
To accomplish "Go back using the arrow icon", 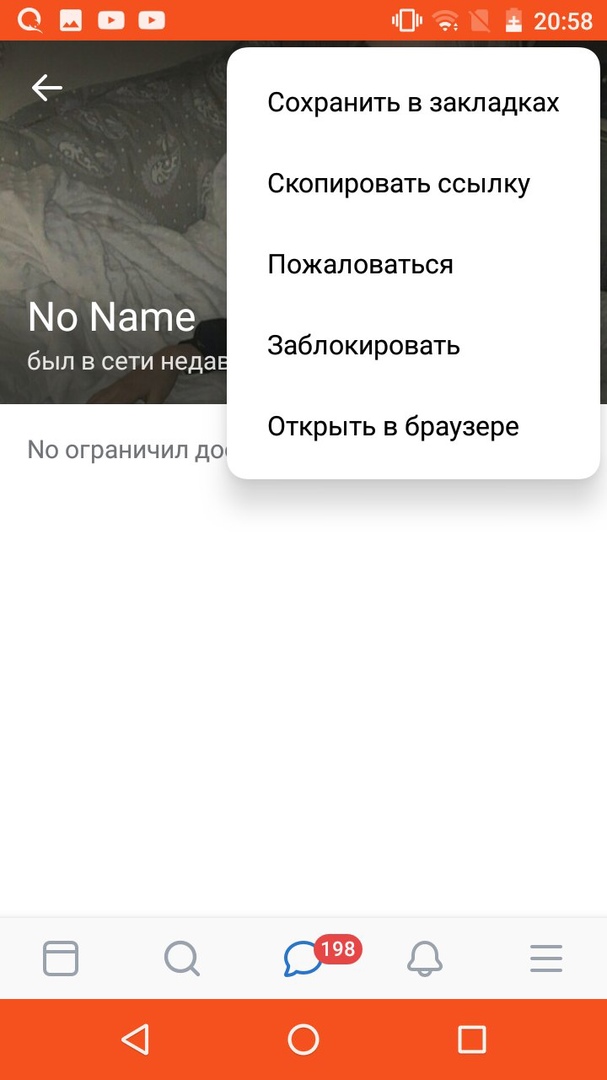I will [x=46, y=88].
